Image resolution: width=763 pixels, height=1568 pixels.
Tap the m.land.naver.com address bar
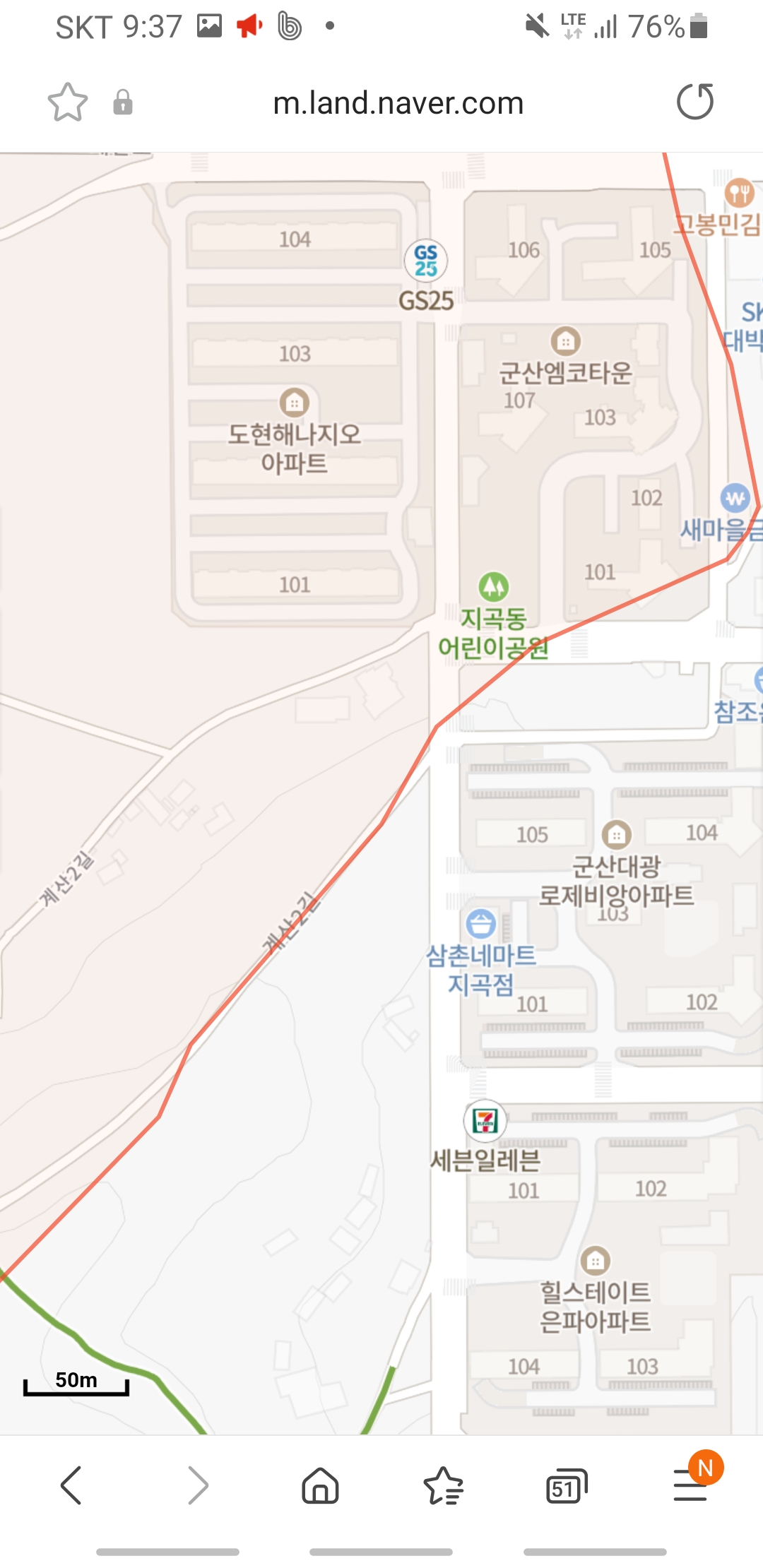pyautogui.click(x=398, y=104)
